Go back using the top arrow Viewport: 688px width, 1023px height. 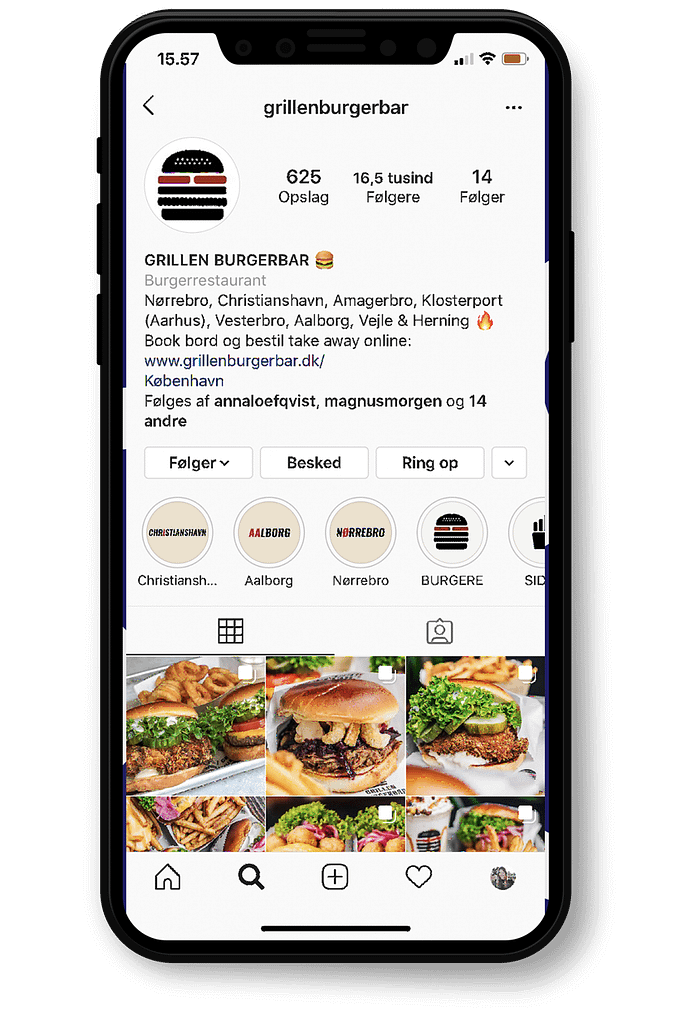click(x=149, y=106)
